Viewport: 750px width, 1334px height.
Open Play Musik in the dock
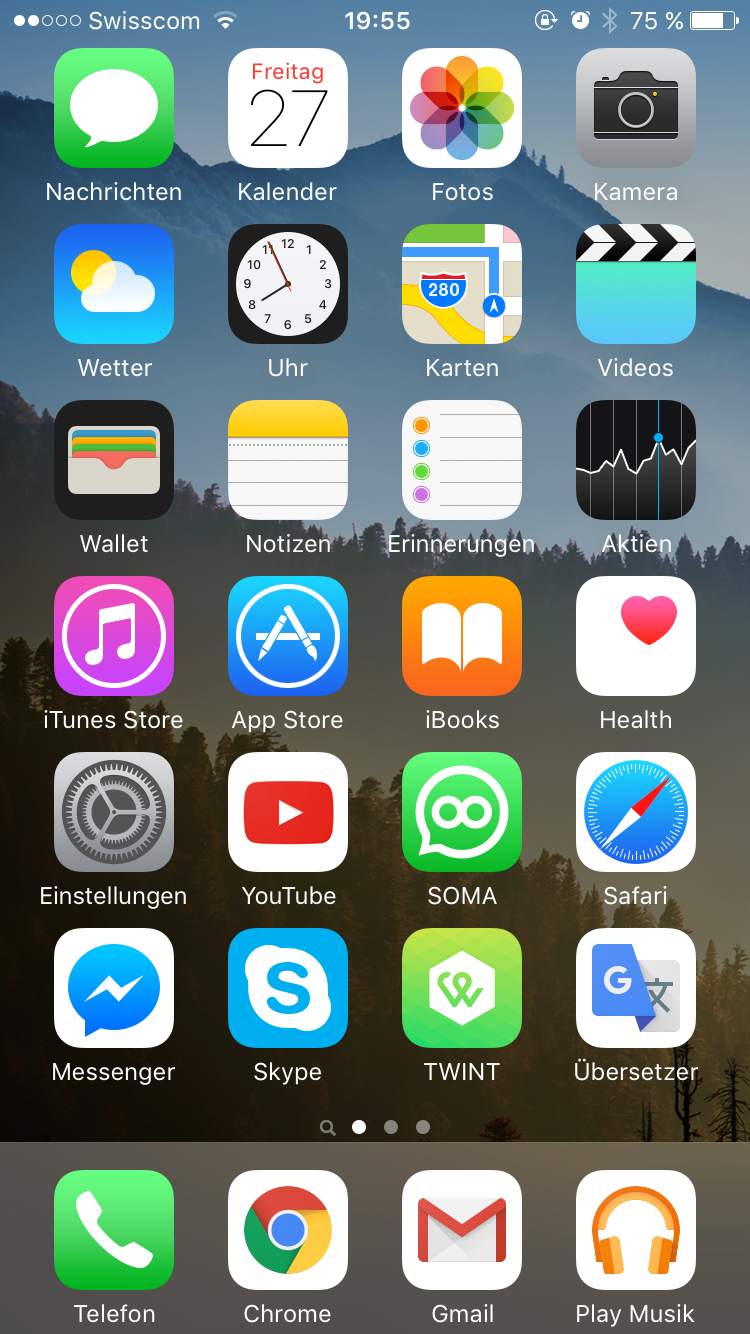(636, 1230)
